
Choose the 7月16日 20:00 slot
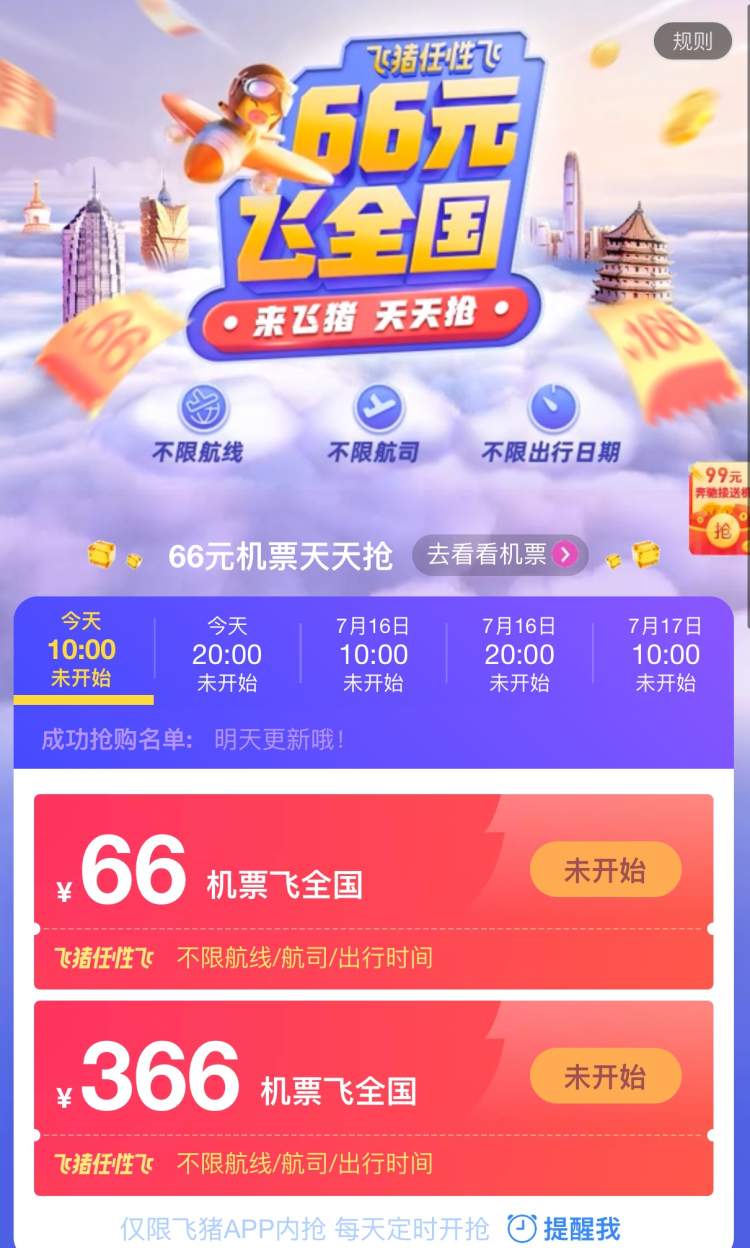coord(519,654)
